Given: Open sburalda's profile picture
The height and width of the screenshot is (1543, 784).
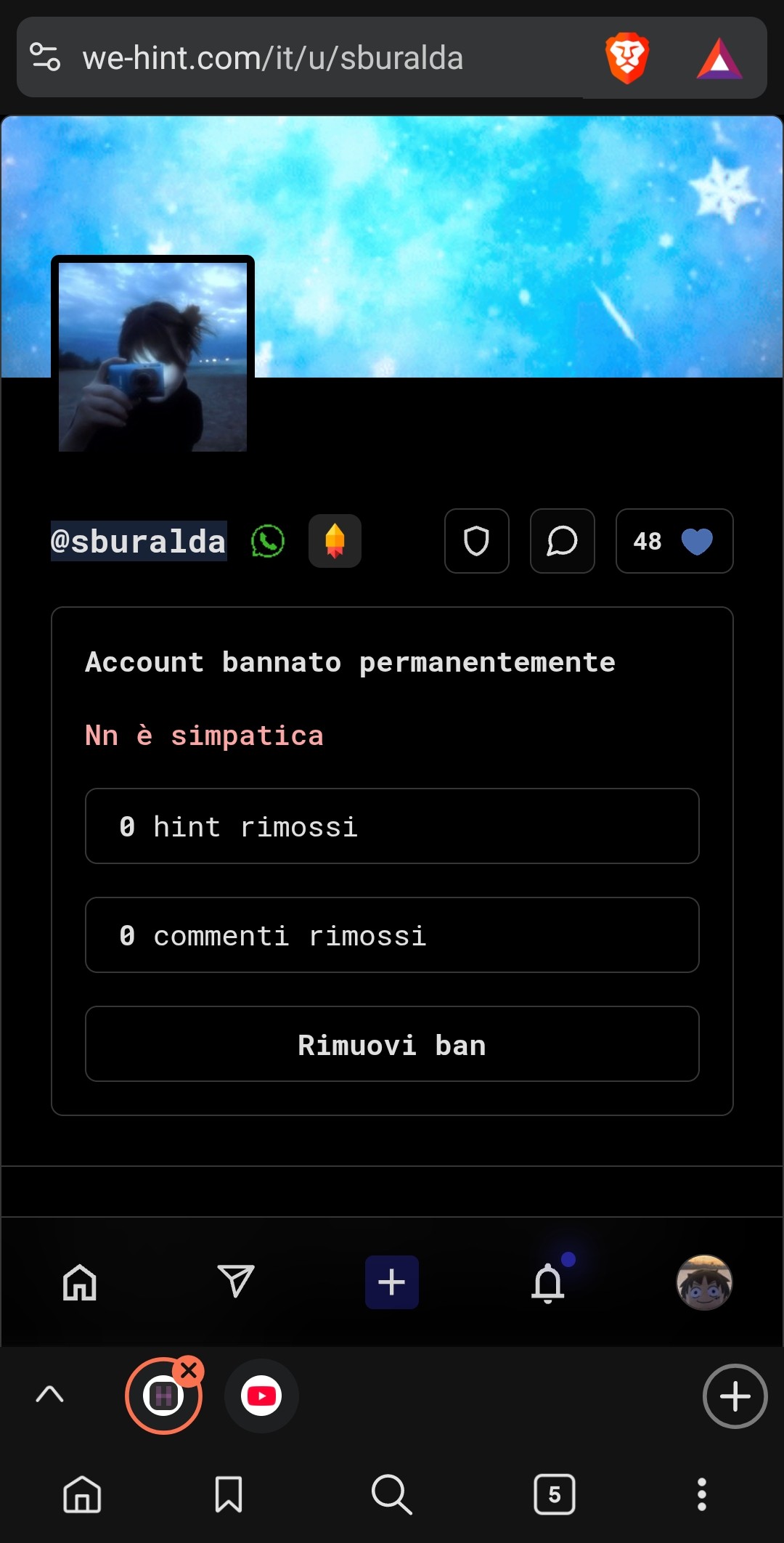Looking at the screenshot, I should click(152, 357).
